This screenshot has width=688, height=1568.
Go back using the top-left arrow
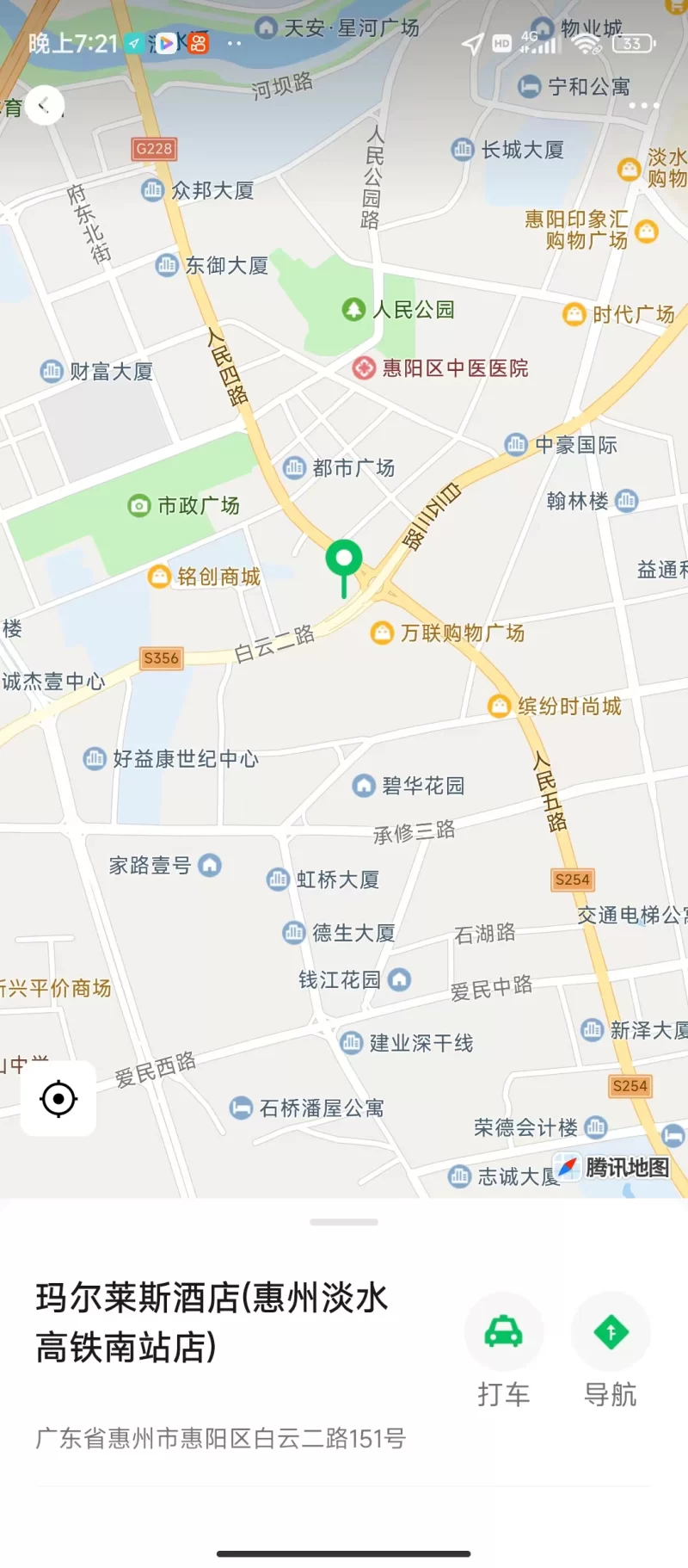[45, 106]
